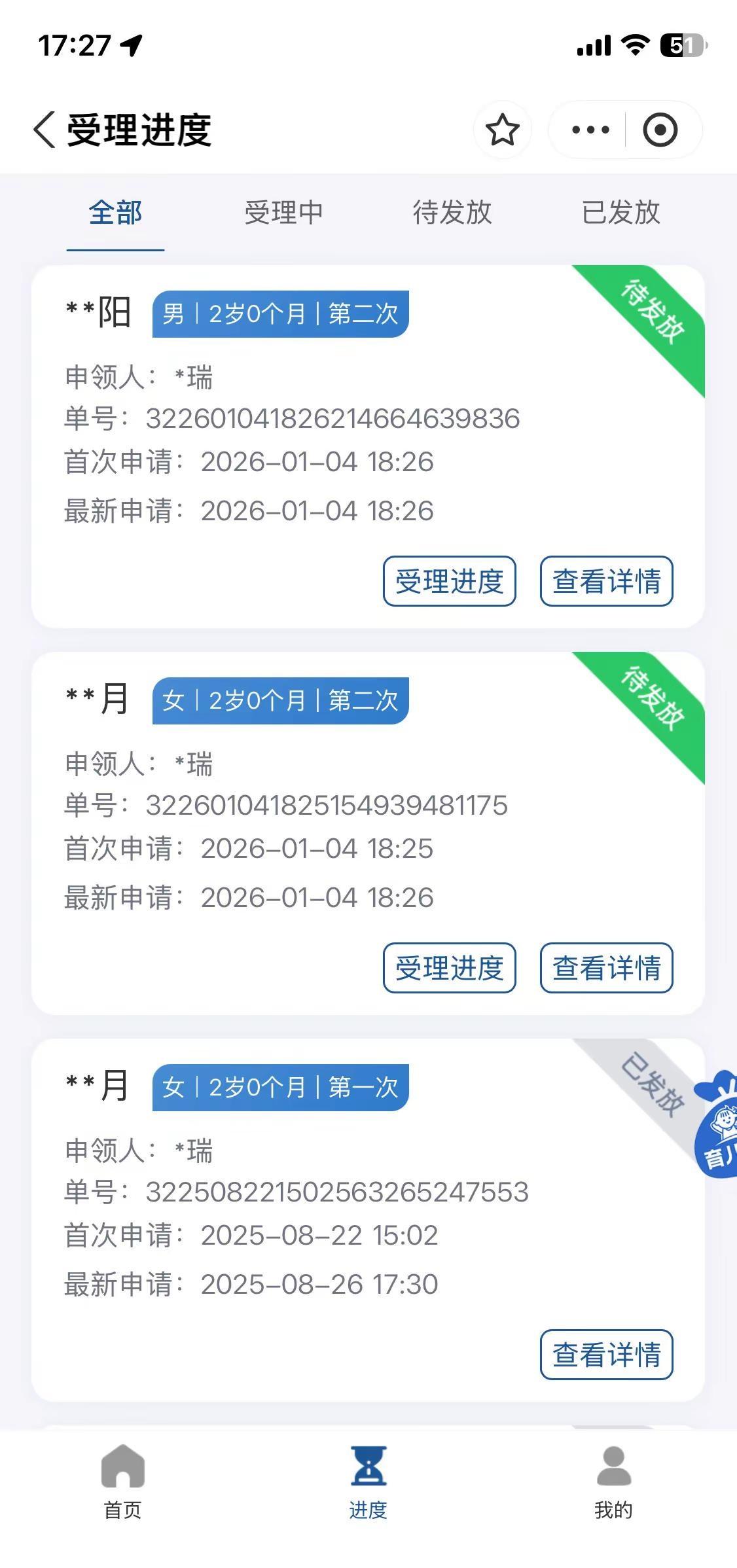The image size is (737, 1568).
Task: Go back using the left chevron arrow
Action: tap(44, 129)
